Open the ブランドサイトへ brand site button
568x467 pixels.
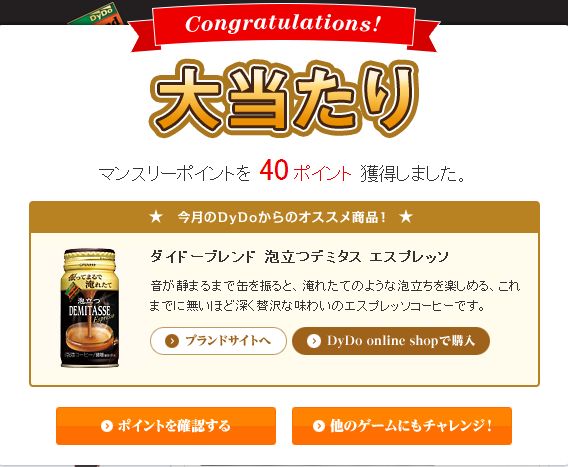point(218,341)
